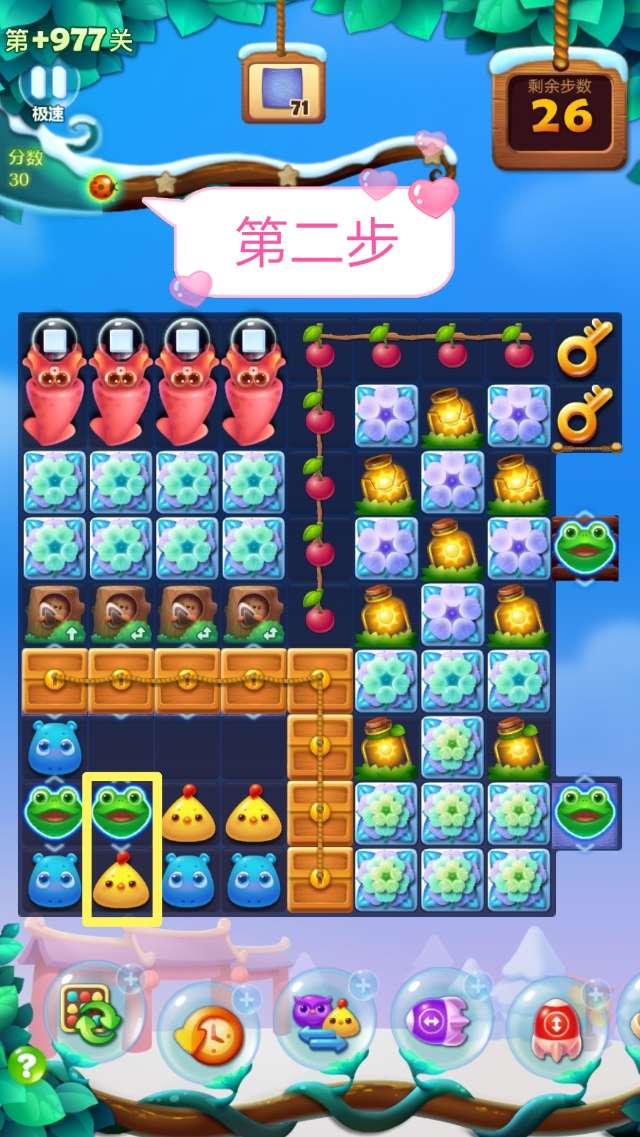Pause the game
Screen dimensions: 640x1137
tap(47, 83)
